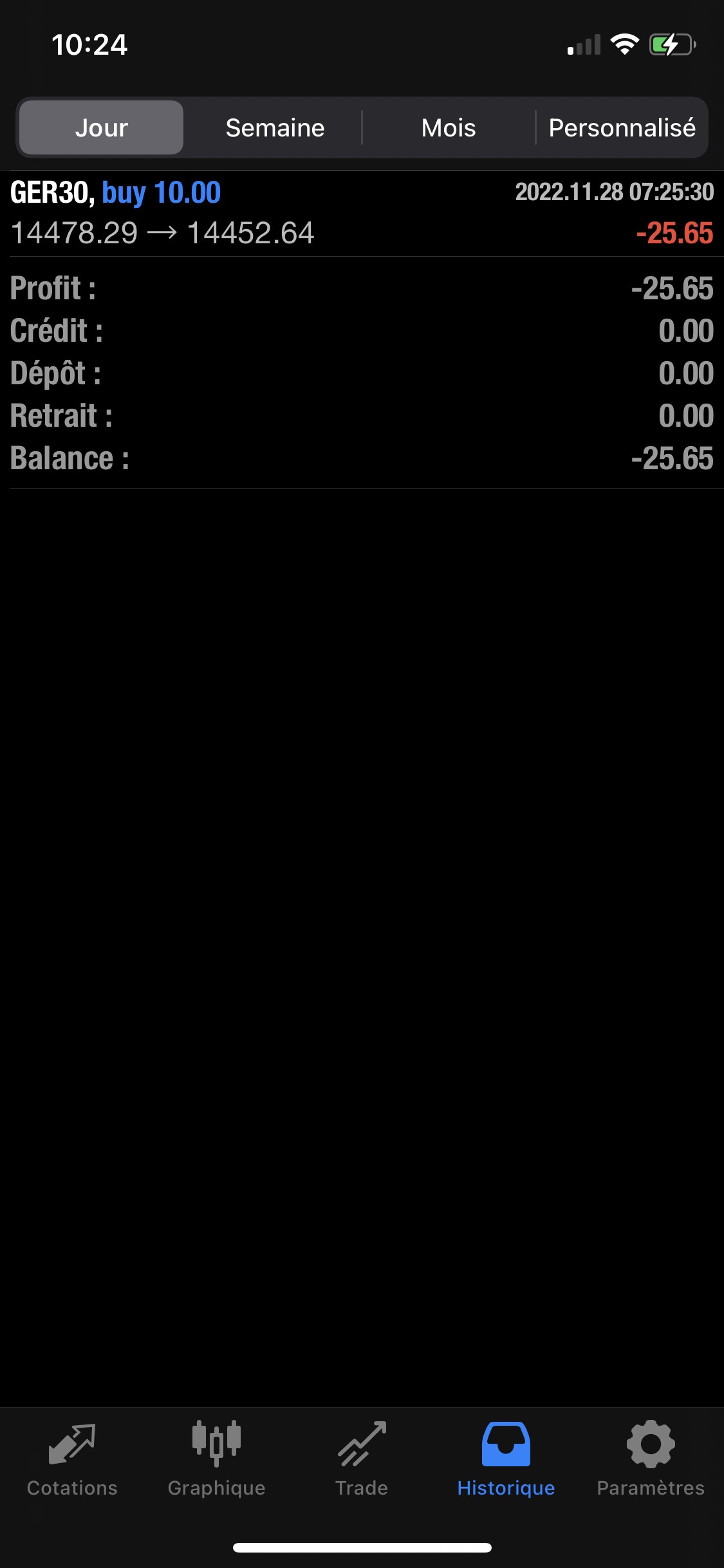Viewport: 724px width, 1568px height.
Task: Show history for Mois
Action: tap(449, 127)
